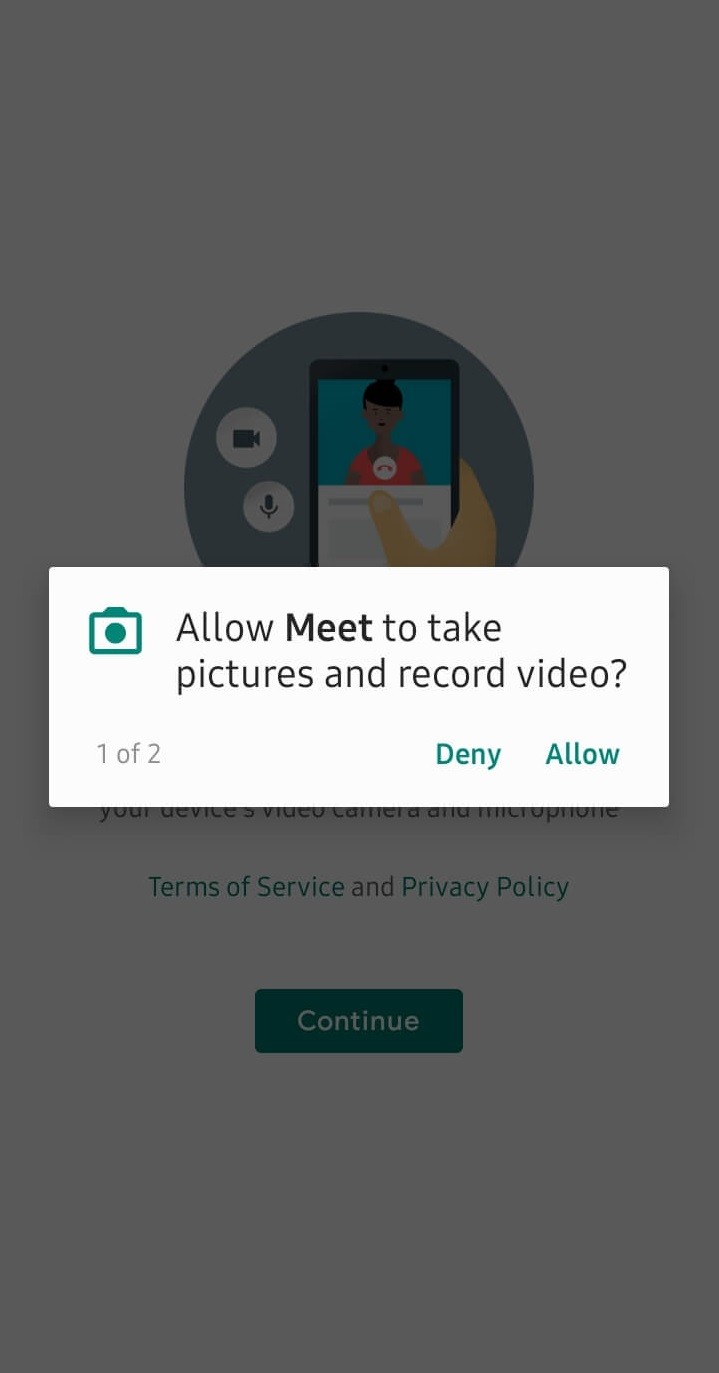Allow Meet to use the camera
This screenshot has width=719, height=1373.
pyautogui.click(x=582, y=754)
